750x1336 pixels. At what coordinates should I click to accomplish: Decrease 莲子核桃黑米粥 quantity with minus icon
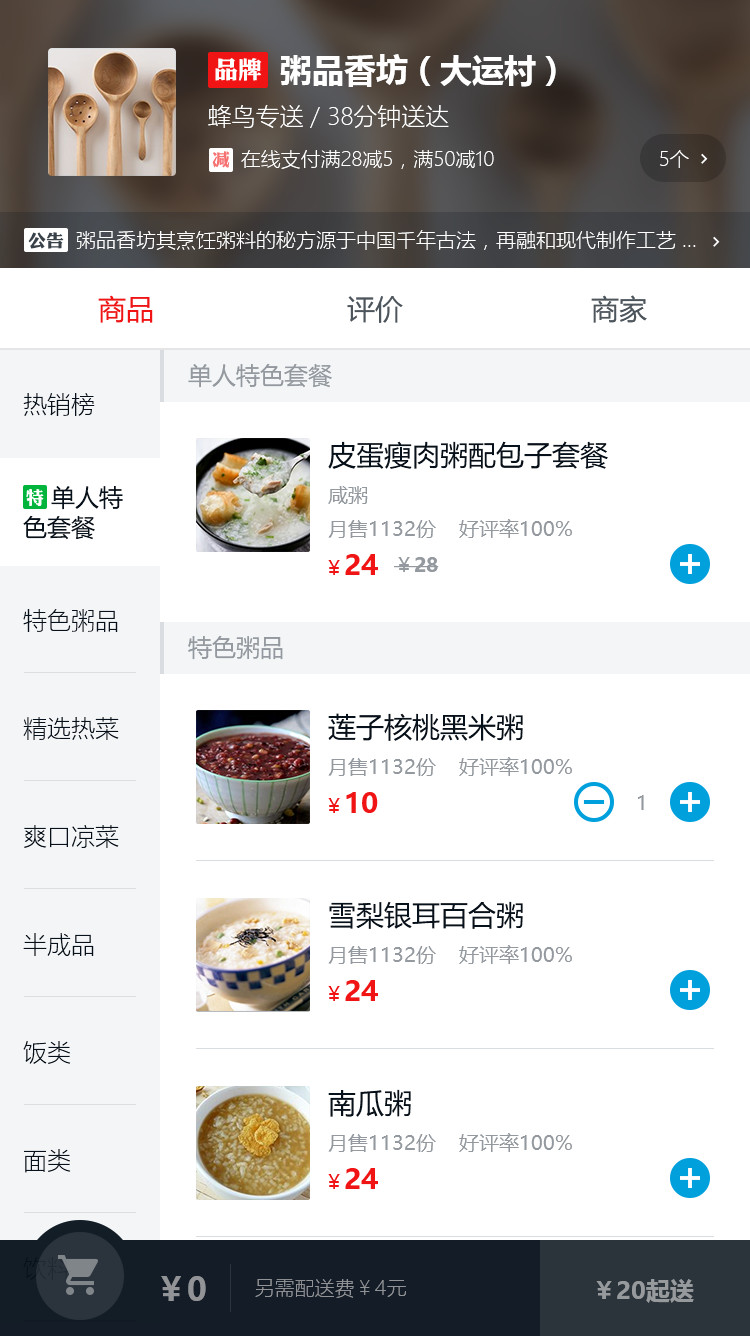coord(594,801)
